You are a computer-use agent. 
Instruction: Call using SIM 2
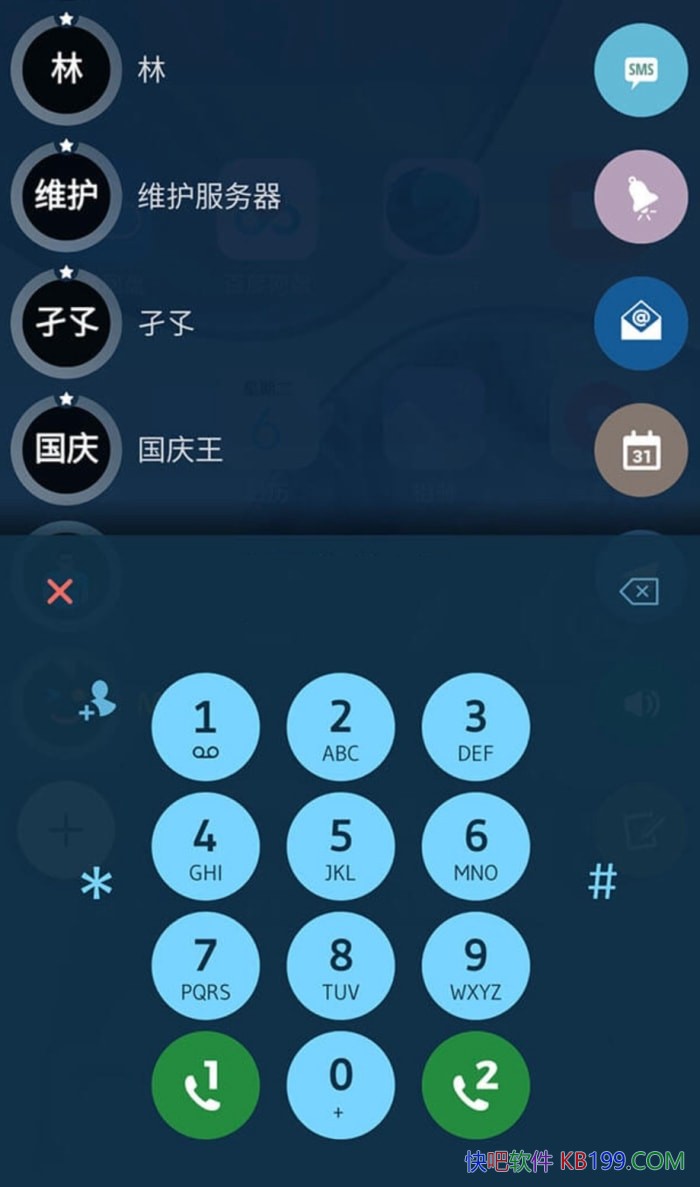click(476, 1085)
